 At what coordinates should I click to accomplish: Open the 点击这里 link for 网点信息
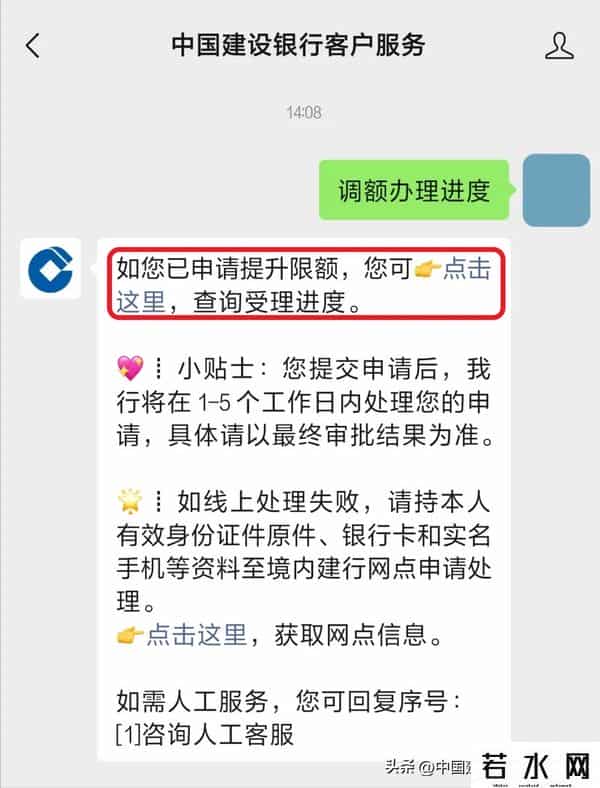pos(196,635)
